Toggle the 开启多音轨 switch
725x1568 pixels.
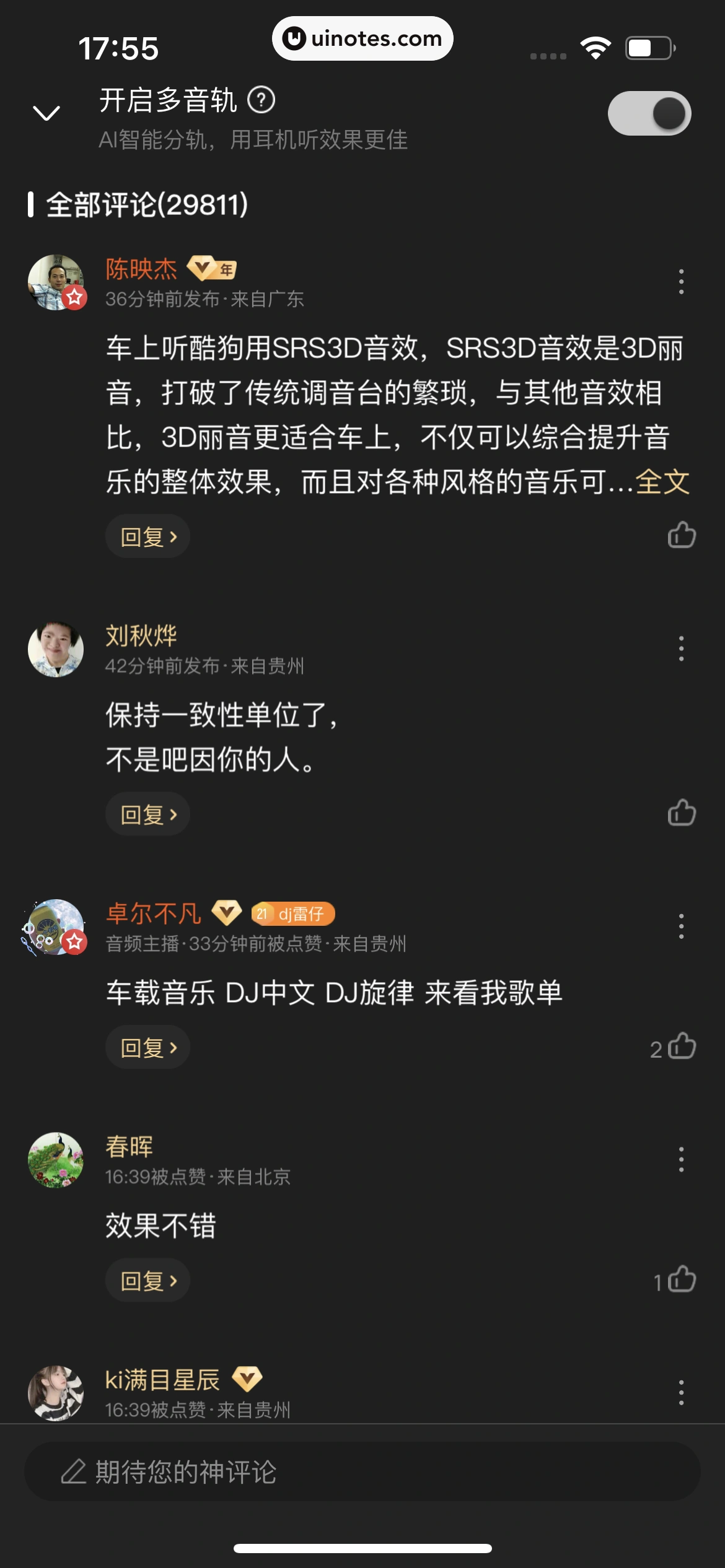coord(649,113)
